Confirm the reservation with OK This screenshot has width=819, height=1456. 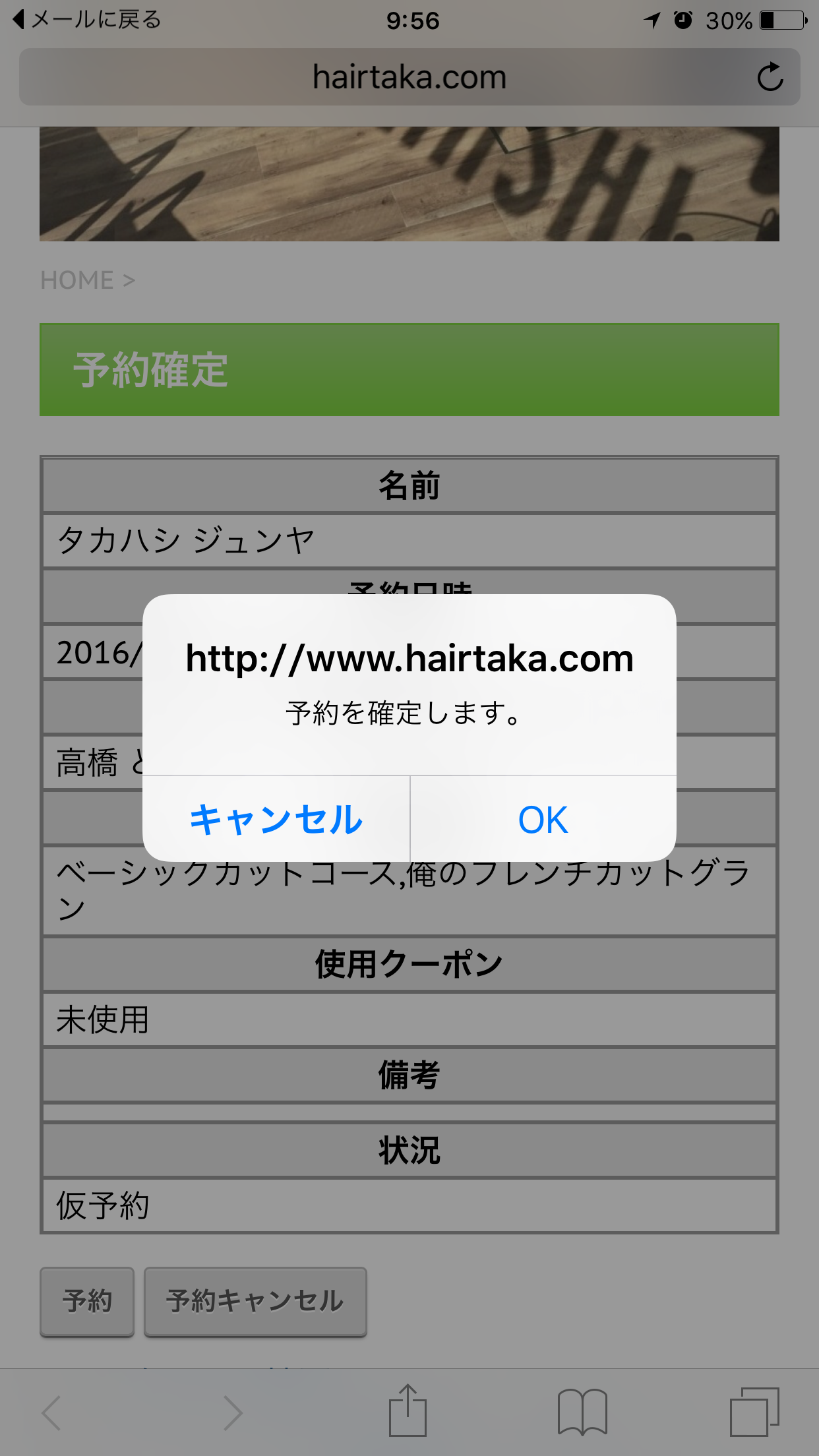pos(543,819)
